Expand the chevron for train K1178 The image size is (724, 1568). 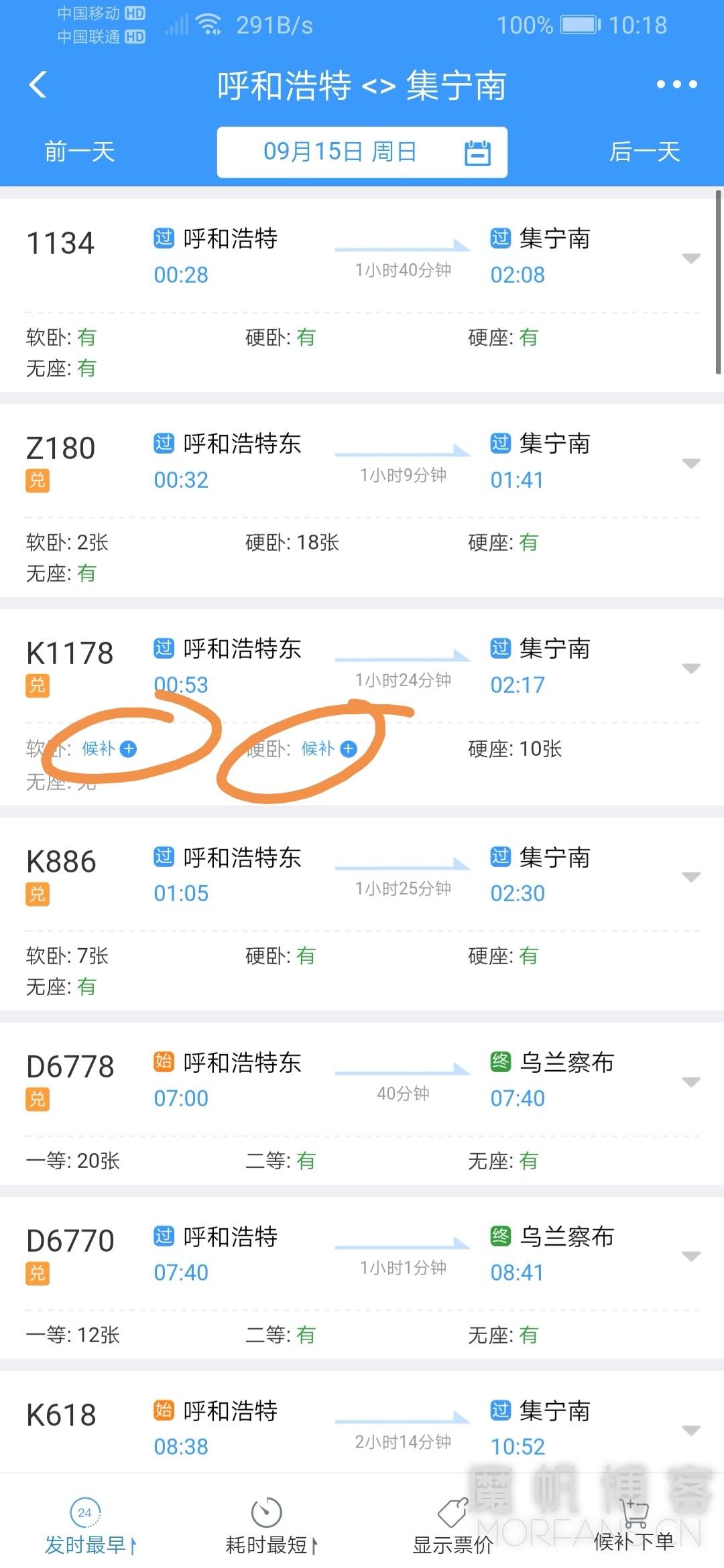tap(691, 668)
